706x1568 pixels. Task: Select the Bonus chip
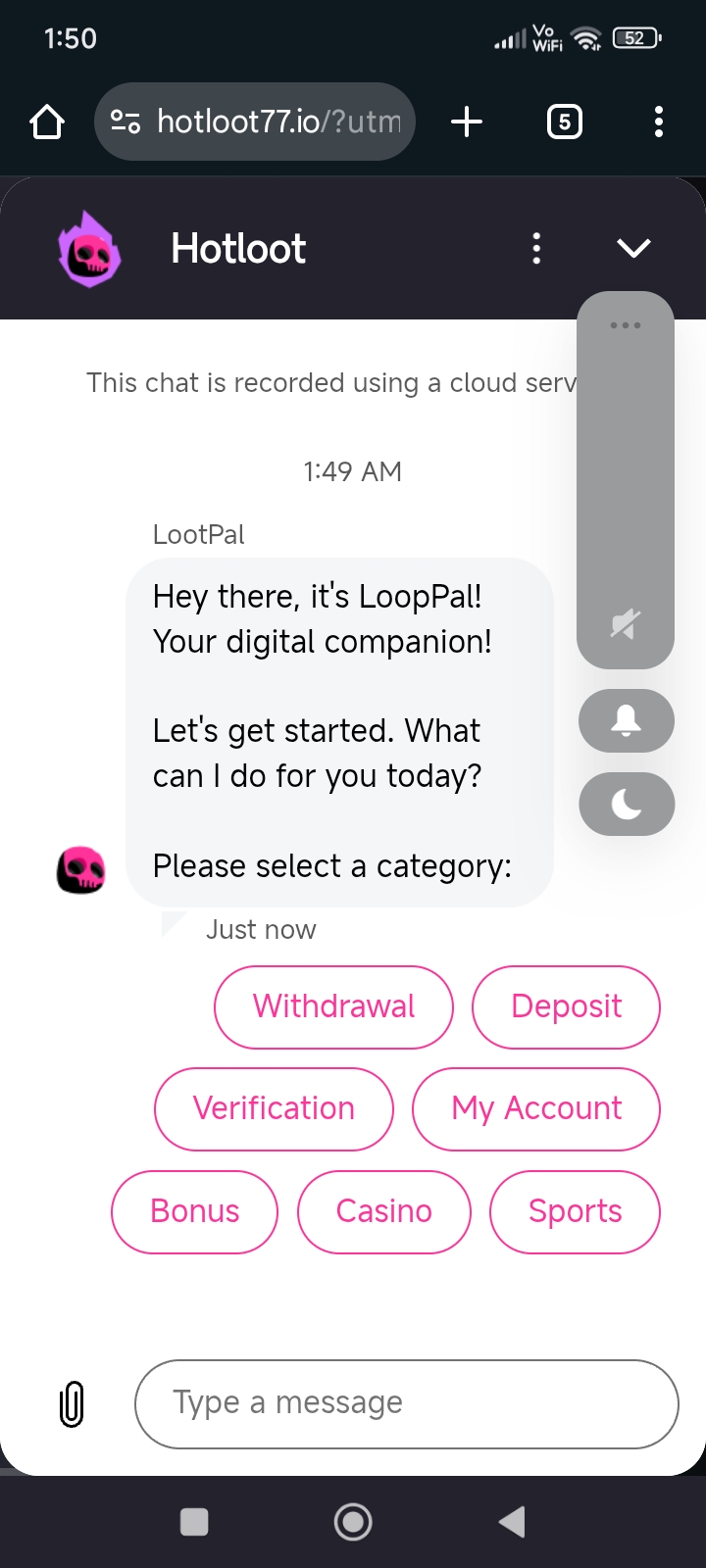(194, 1211)
